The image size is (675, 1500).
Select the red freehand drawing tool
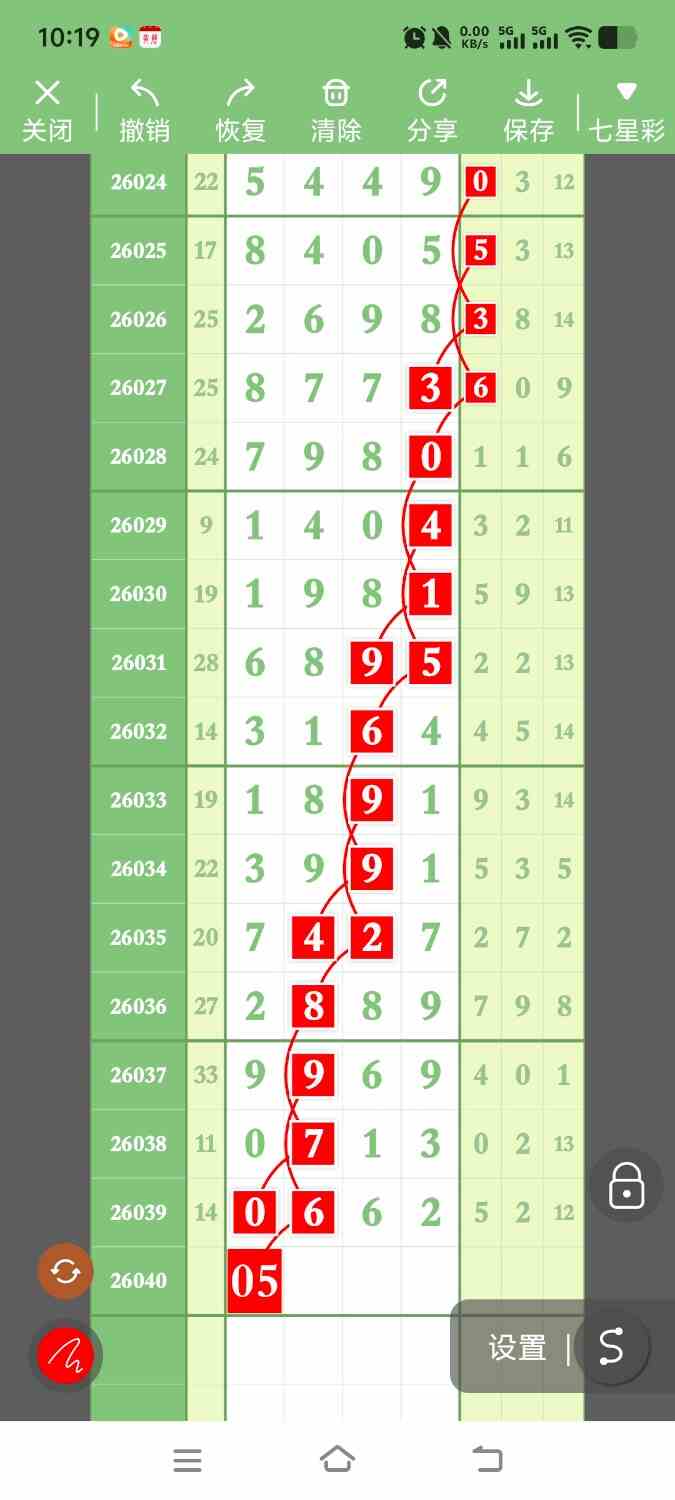click(65, 1355)
